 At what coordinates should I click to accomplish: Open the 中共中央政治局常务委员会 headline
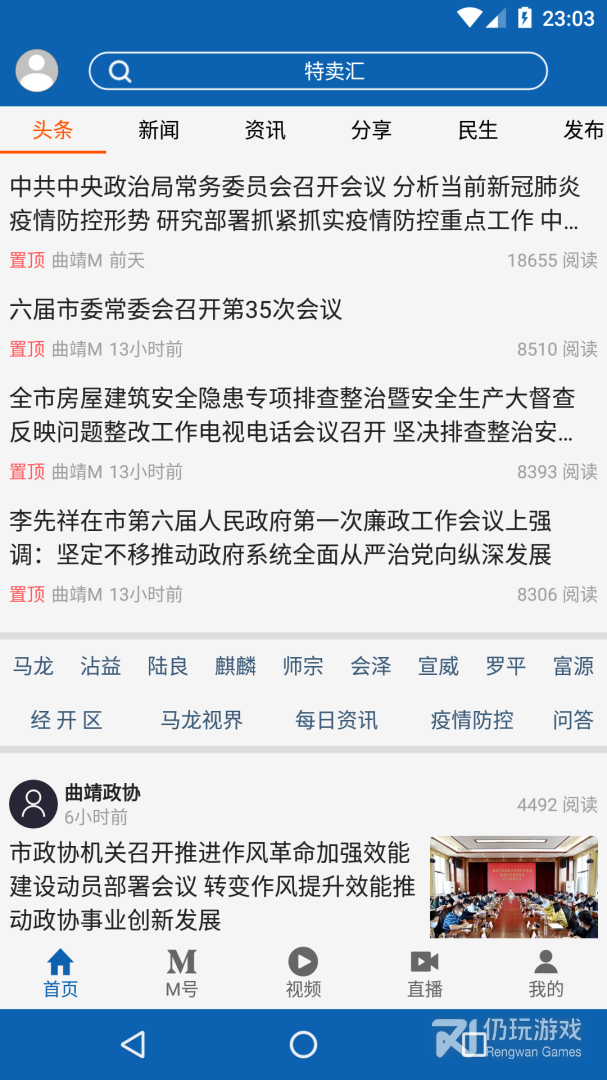294,203
